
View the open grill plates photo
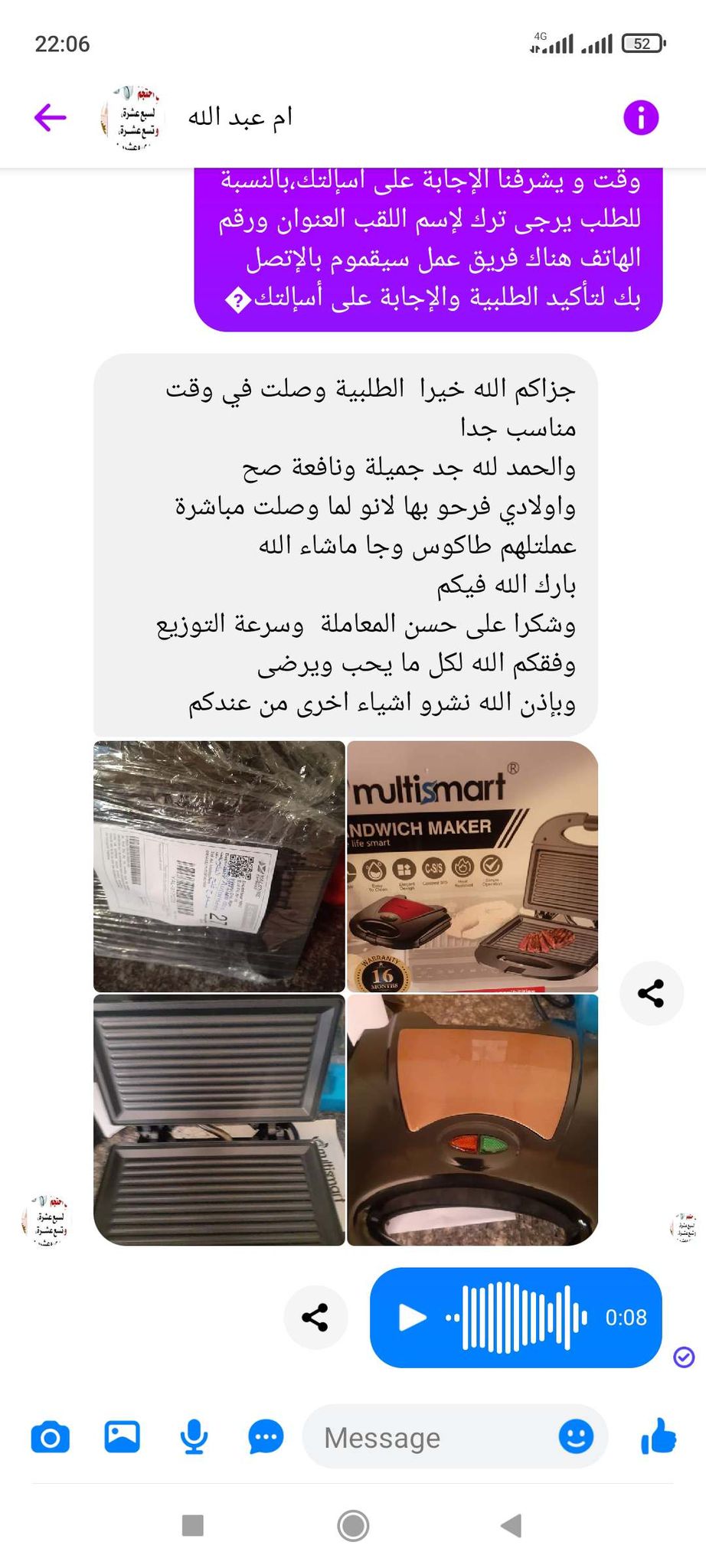point(219,1119)
